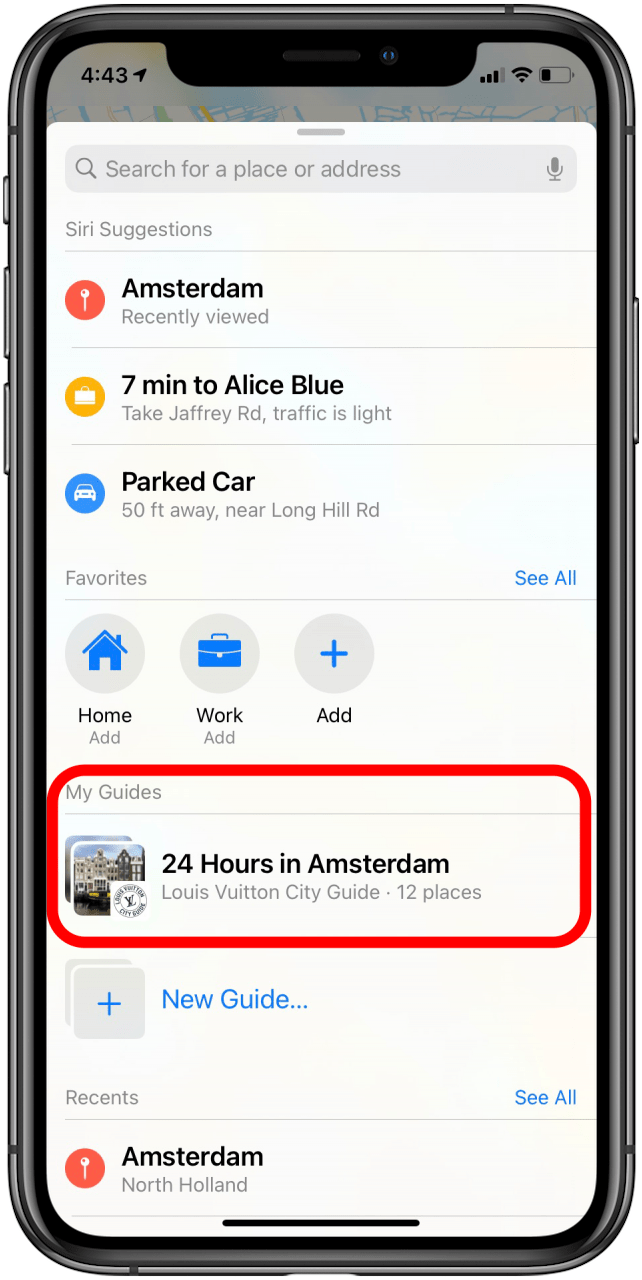Image resolution: width=642 pixels, height=1280 pixels.
Task: See all Recents
Action: click(x=545, y=1097)
